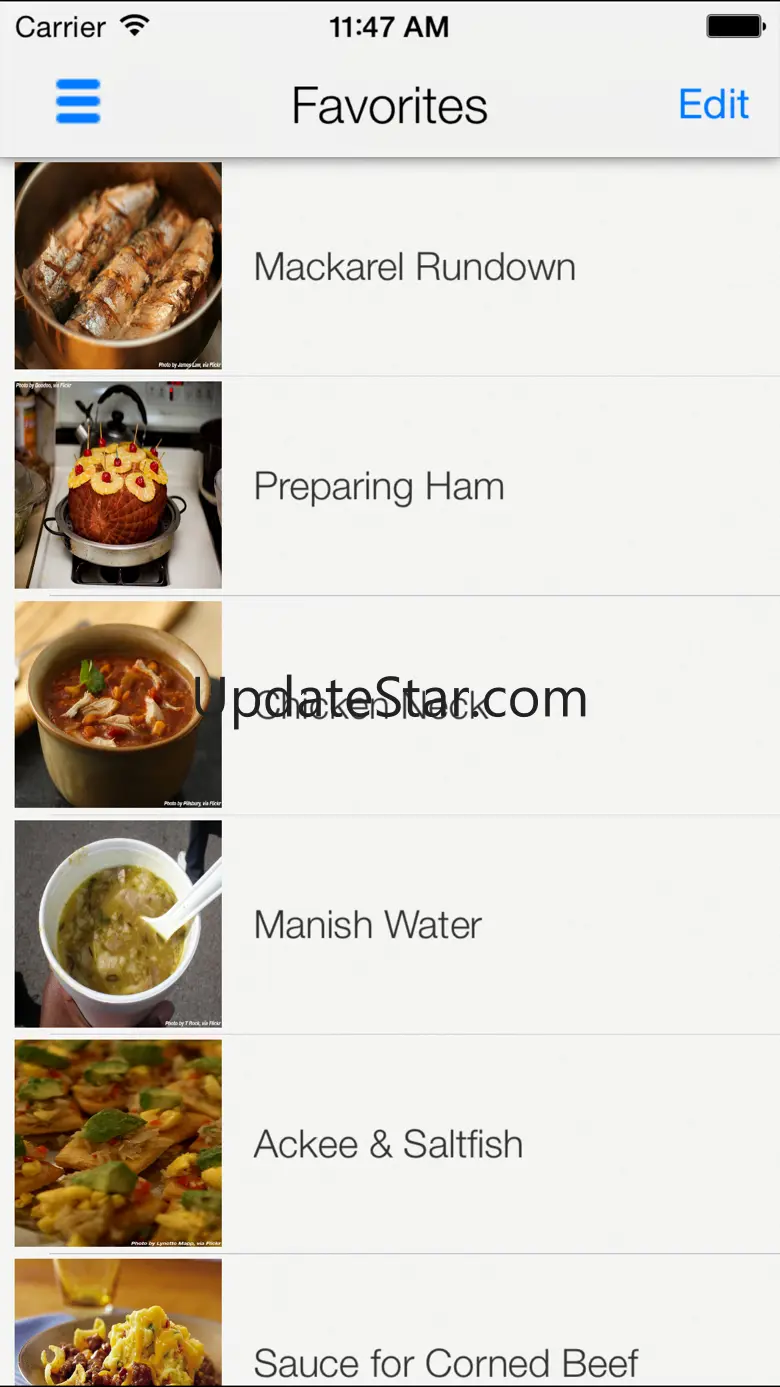Tap Edit in the top bar

713,104
